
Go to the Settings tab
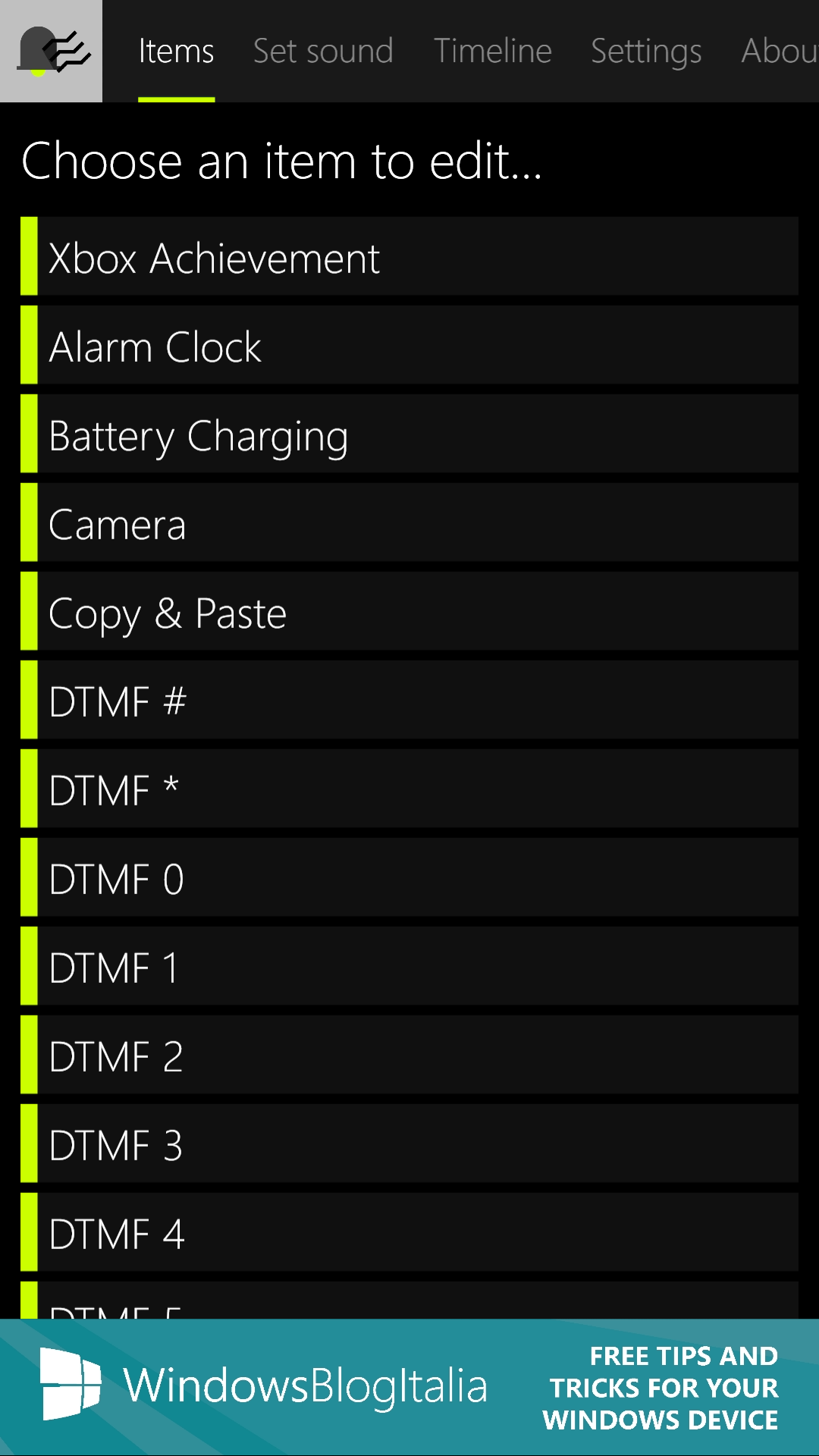pos(646,51)
